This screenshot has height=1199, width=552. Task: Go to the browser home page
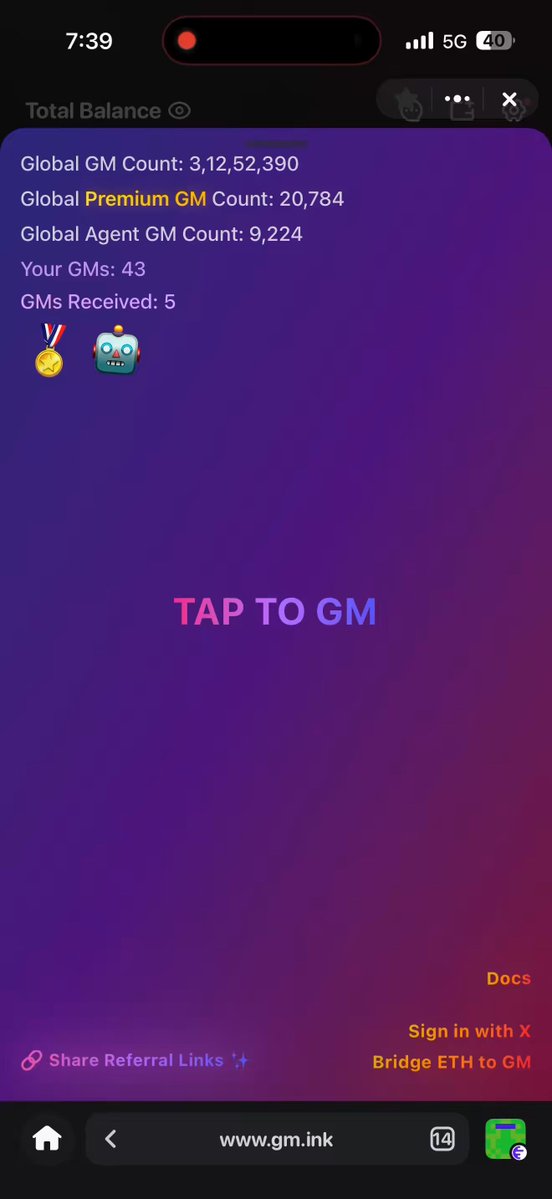[47, 1139]
